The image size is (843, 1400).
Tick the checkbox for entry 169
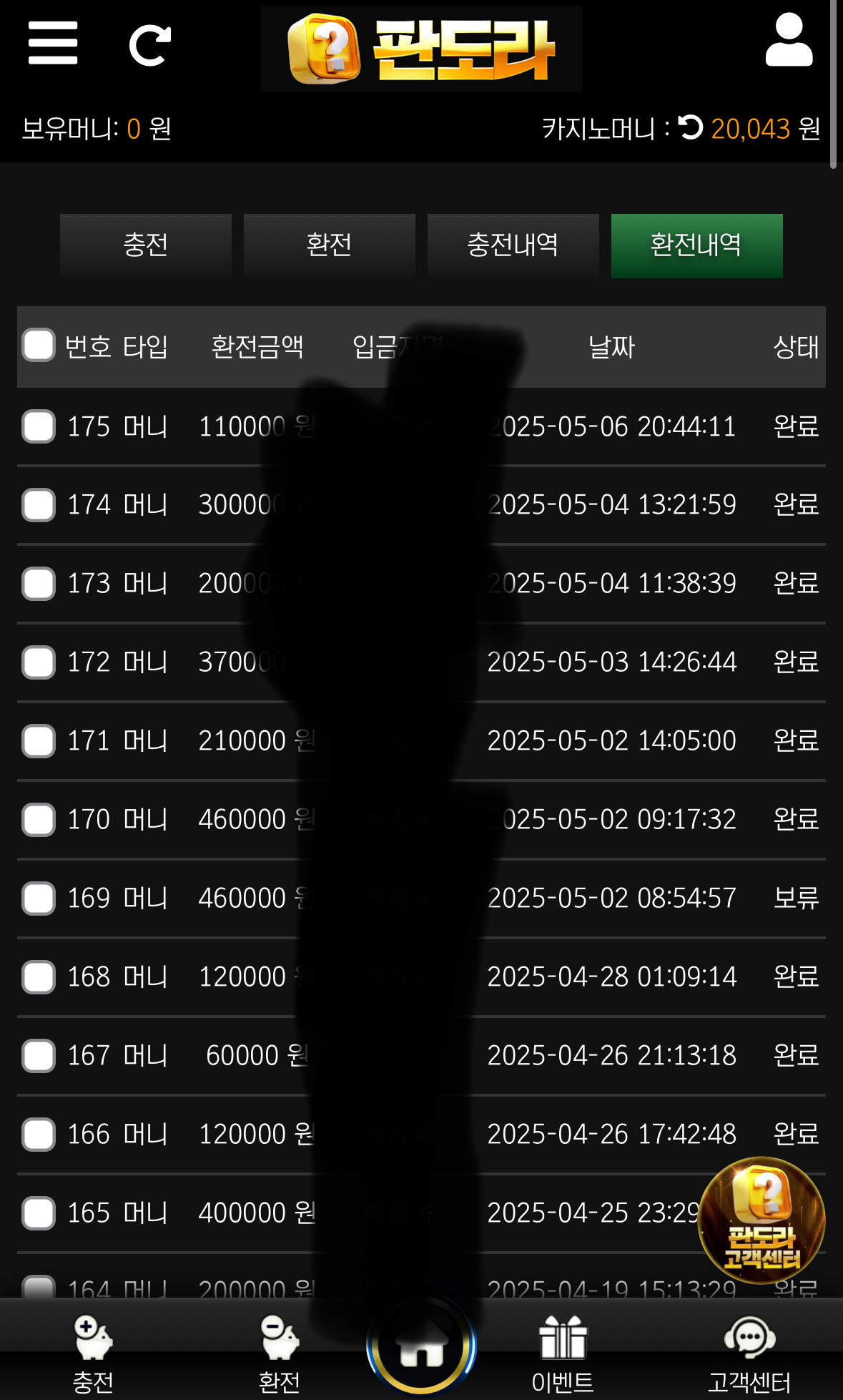click(39, 899)
